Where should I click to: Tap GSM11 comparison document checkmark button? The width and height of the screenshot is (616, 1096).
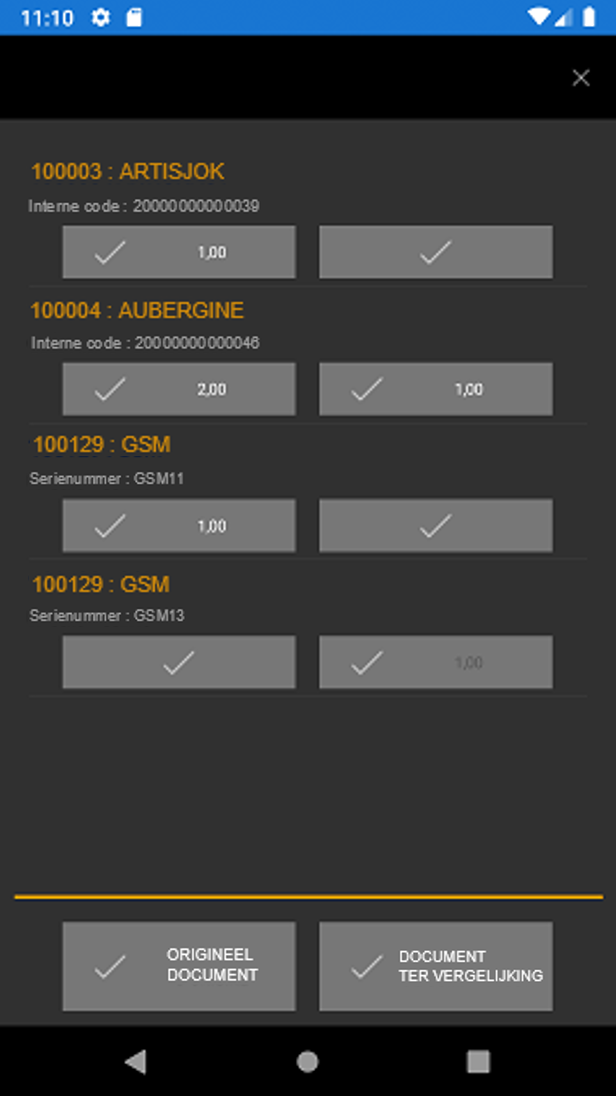[435, 526]
